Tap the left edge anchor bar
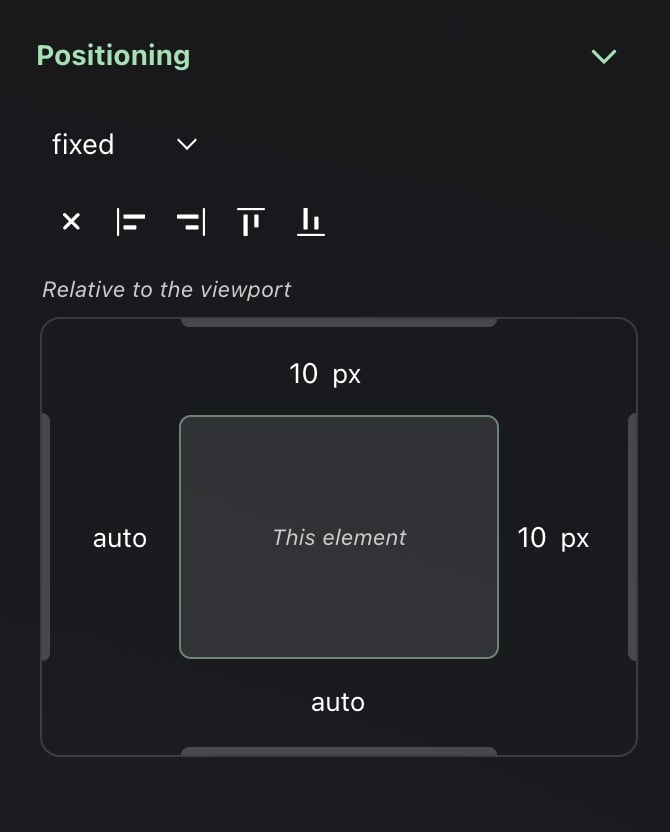The width and height of the screenshot is (670, 832). coord(45,537)
